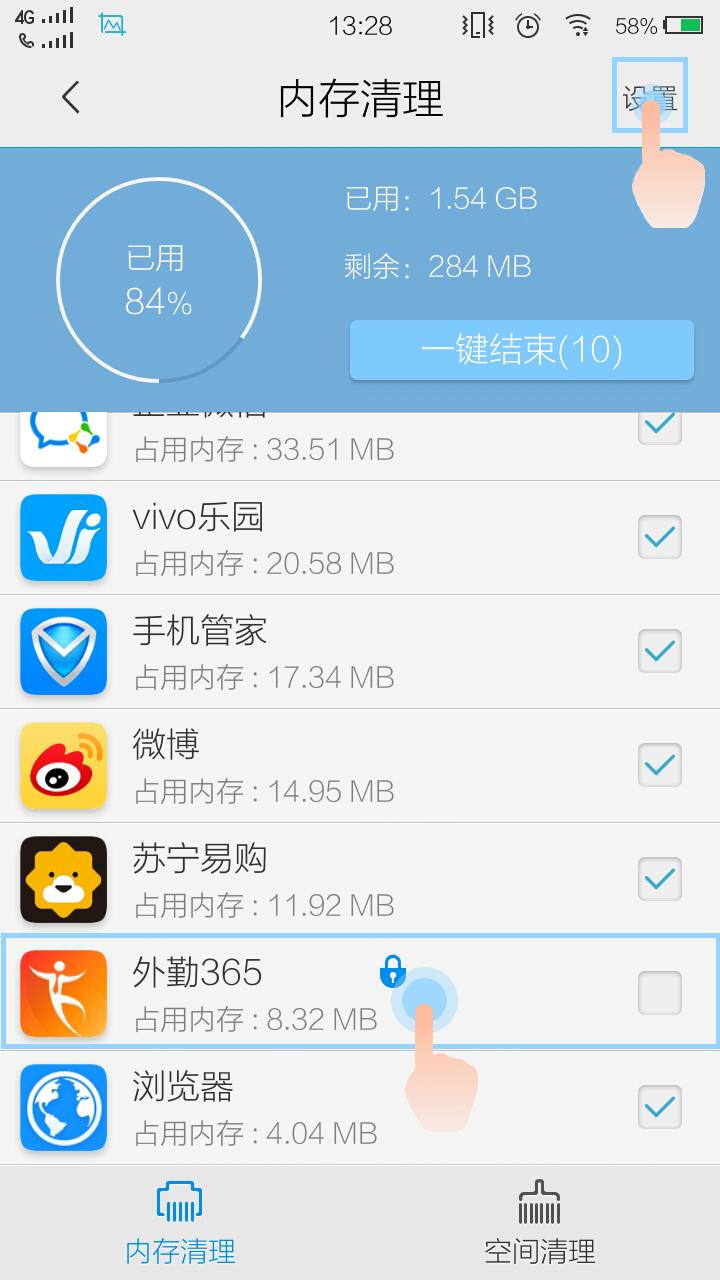Uncheck the 浏览器 checkbox
The image size is (720, 1280).
click(x=659, y=1107)
